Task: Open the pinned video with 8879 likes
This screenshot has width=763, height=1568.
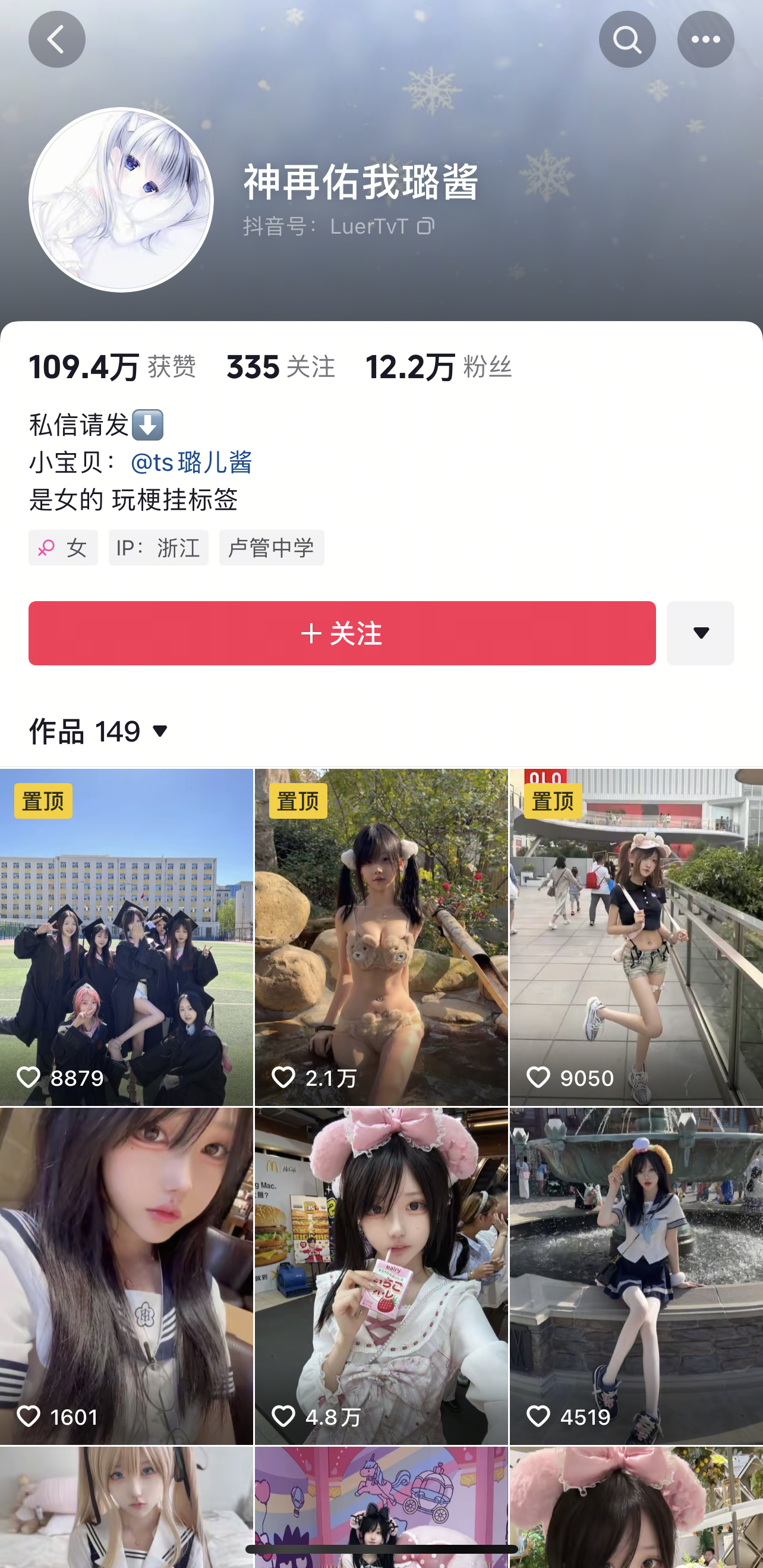Action: pos(126,937)
